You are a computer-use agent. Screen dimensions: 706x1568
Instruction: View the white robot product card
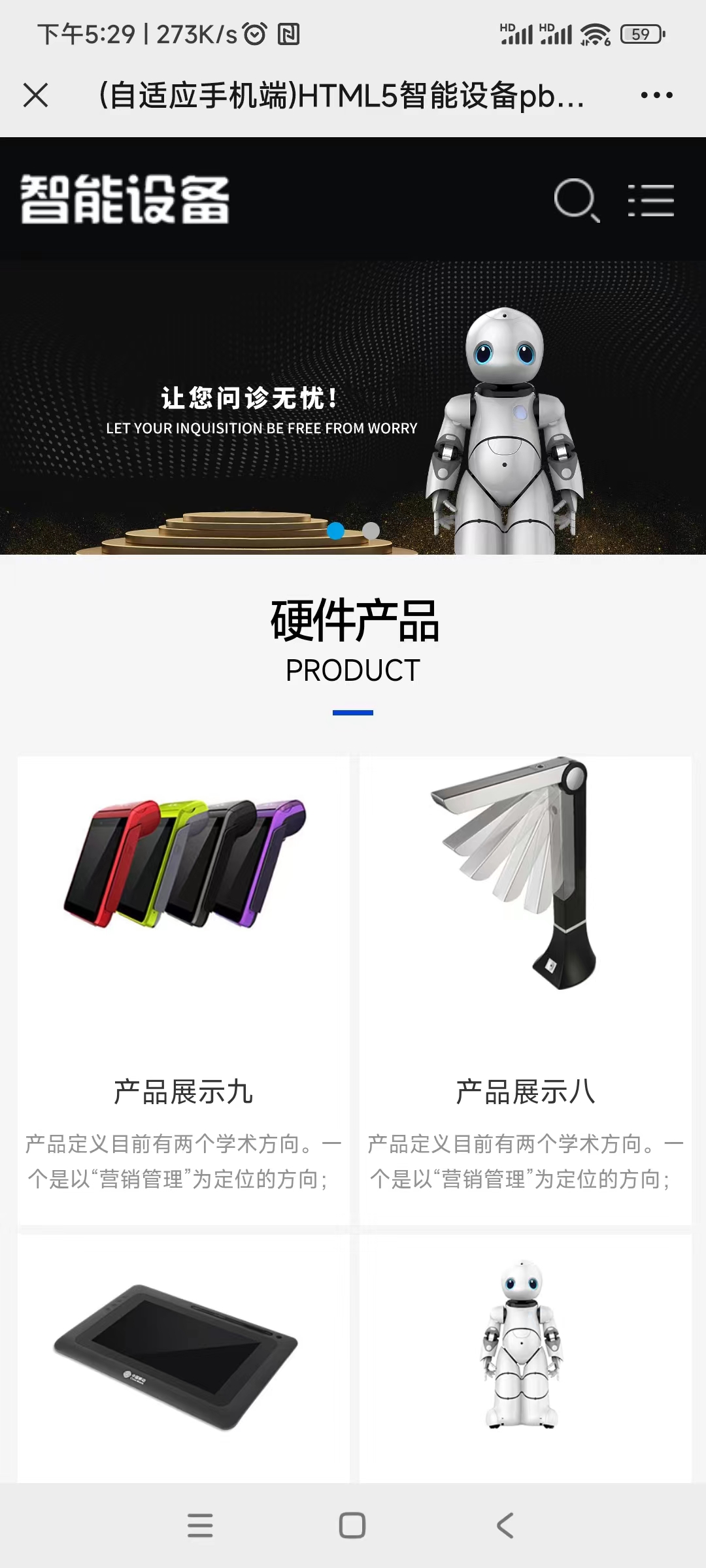click(526, 1359)
